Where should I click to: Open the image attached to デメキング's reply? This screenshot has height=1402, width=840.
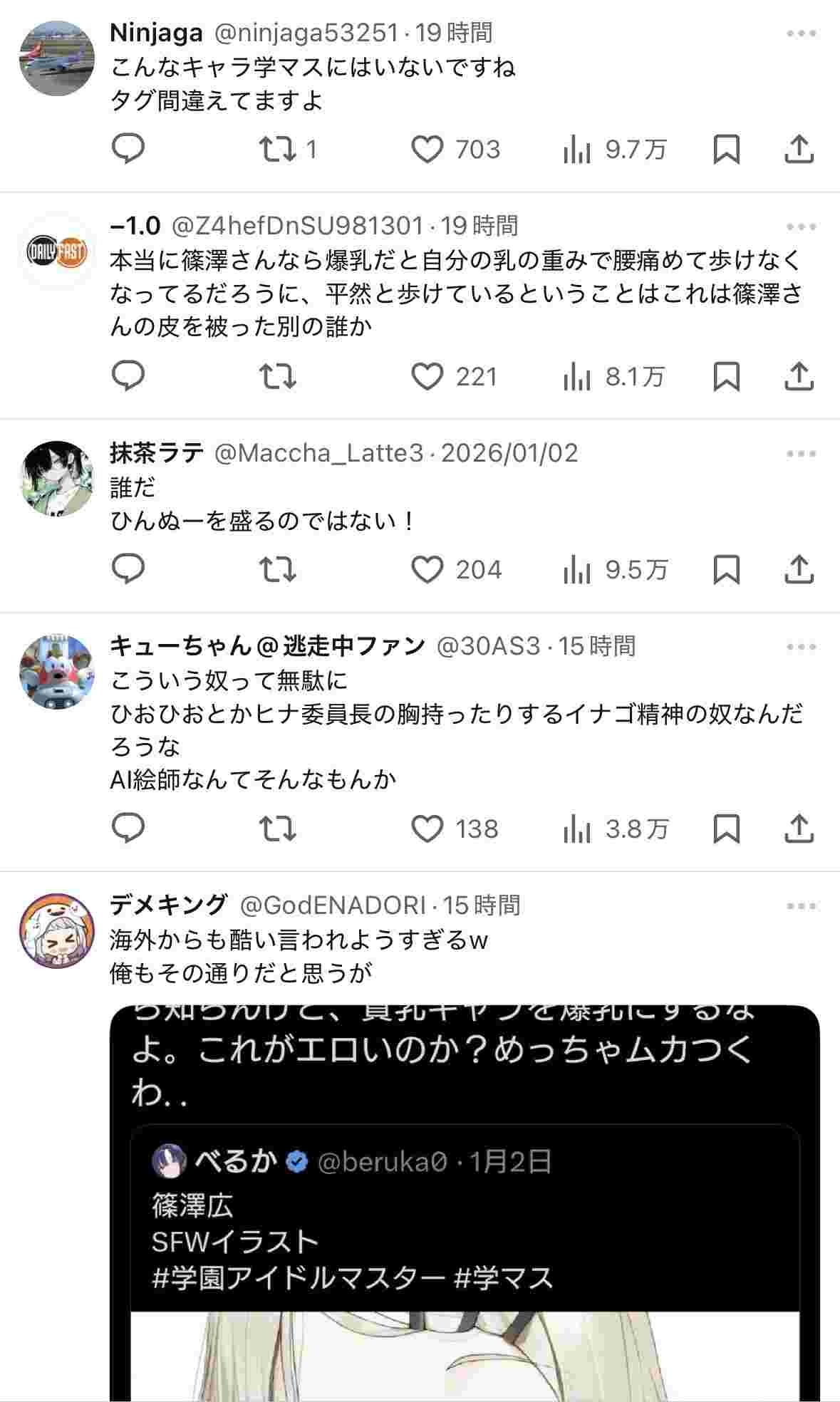(465, 1197)
